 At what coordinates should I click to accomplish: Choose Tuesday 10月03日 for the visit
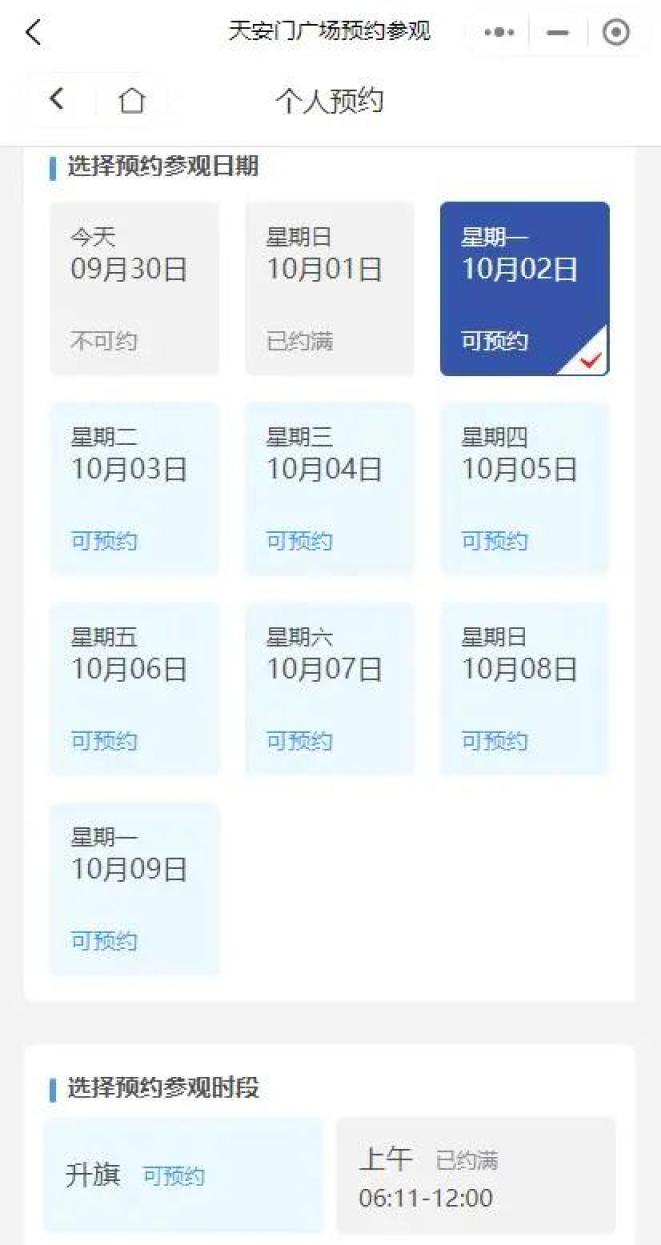click(134, 488)
